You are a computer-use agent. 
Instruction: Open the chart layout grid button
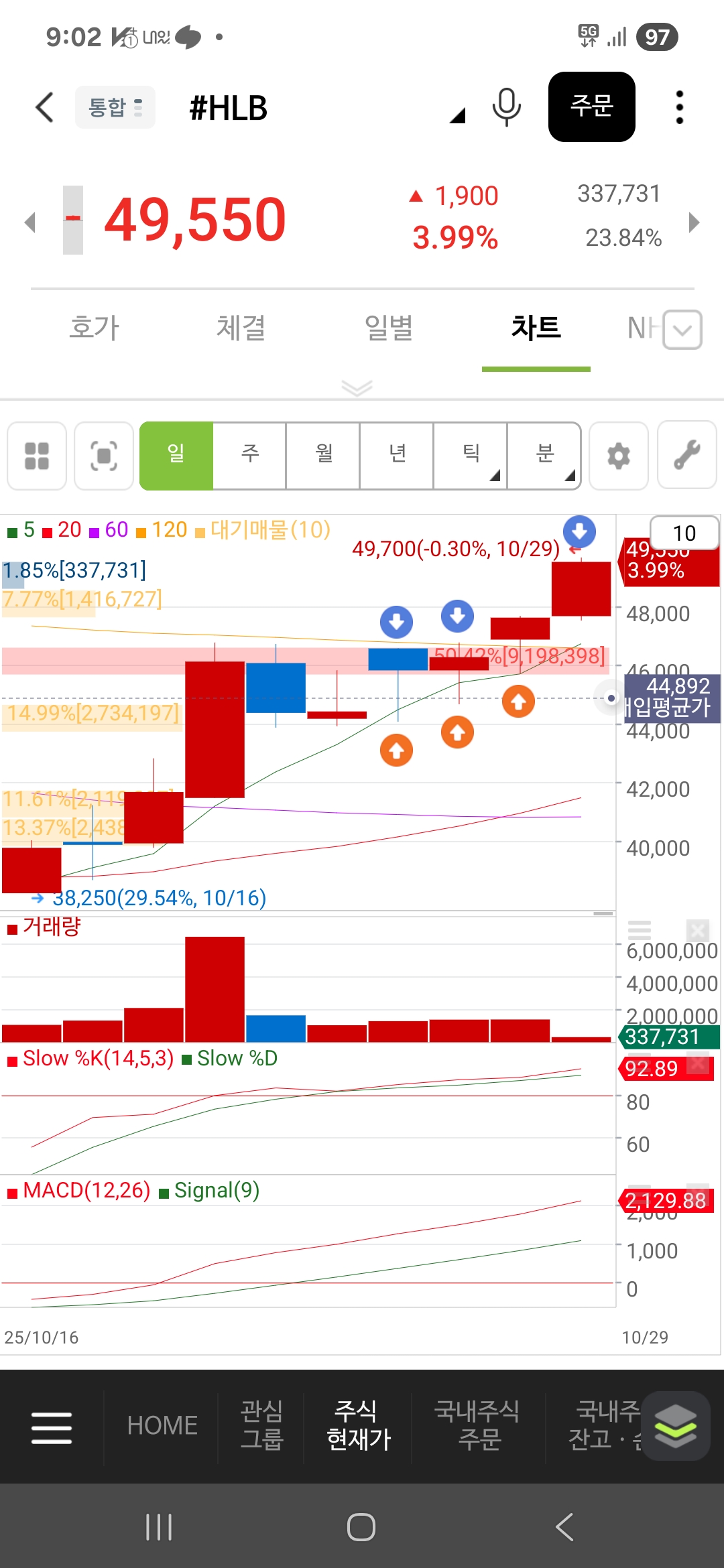point(37,456)
